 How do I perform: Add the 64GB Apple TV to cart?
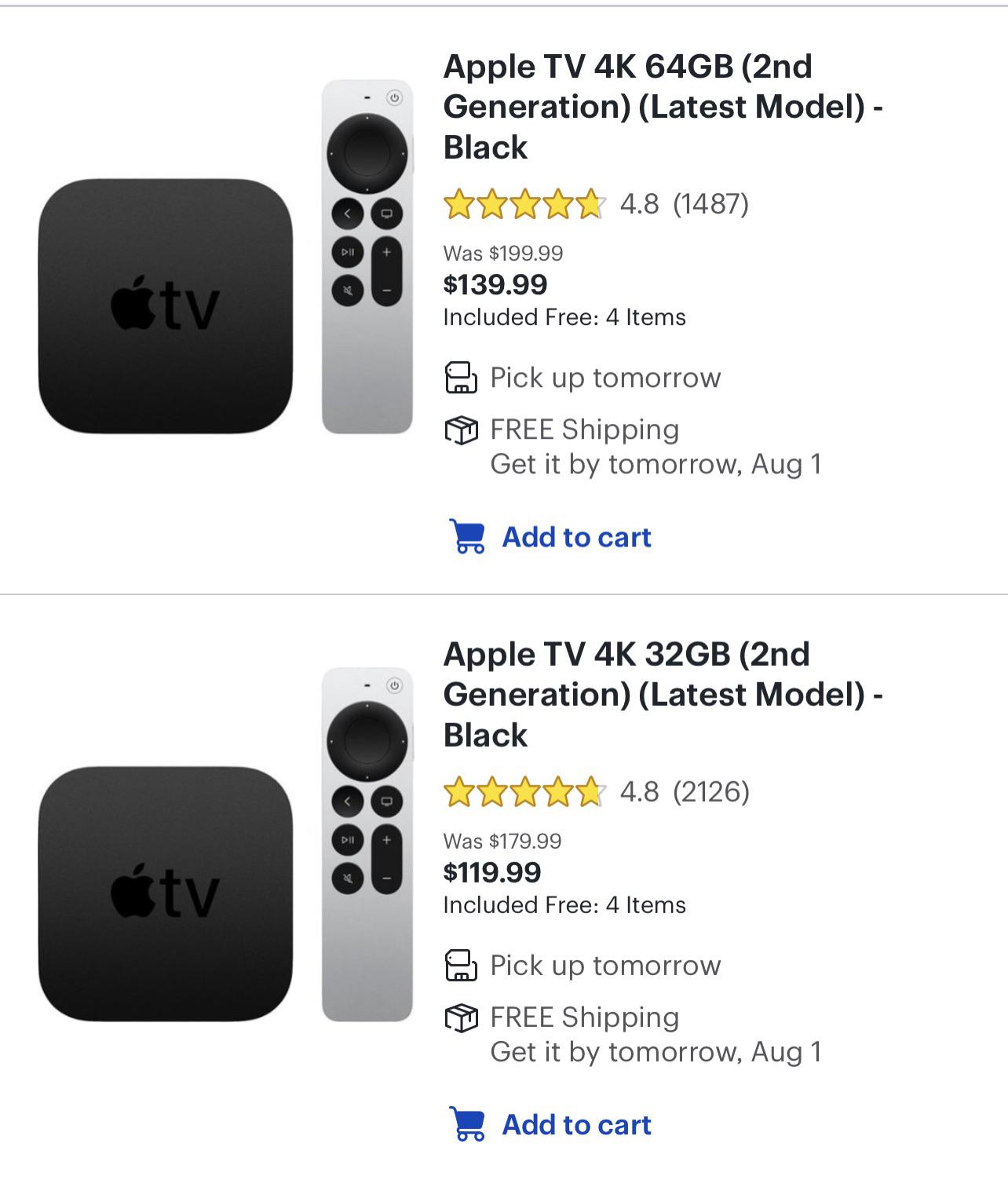(575, 536)
